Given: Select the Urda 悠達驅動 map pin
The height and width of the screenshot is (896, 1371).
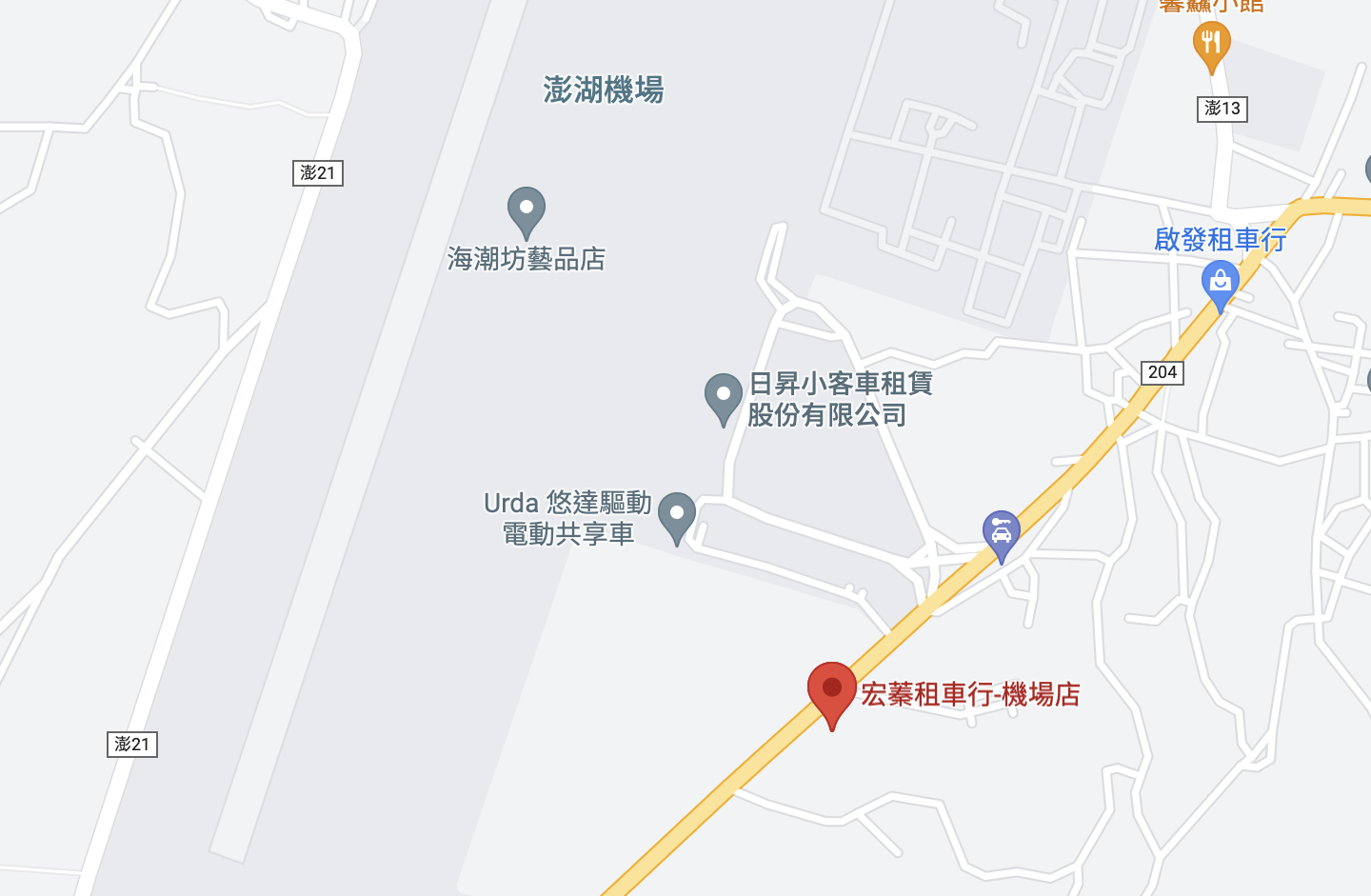Looking at the screenshot, I should pos(677,516).
